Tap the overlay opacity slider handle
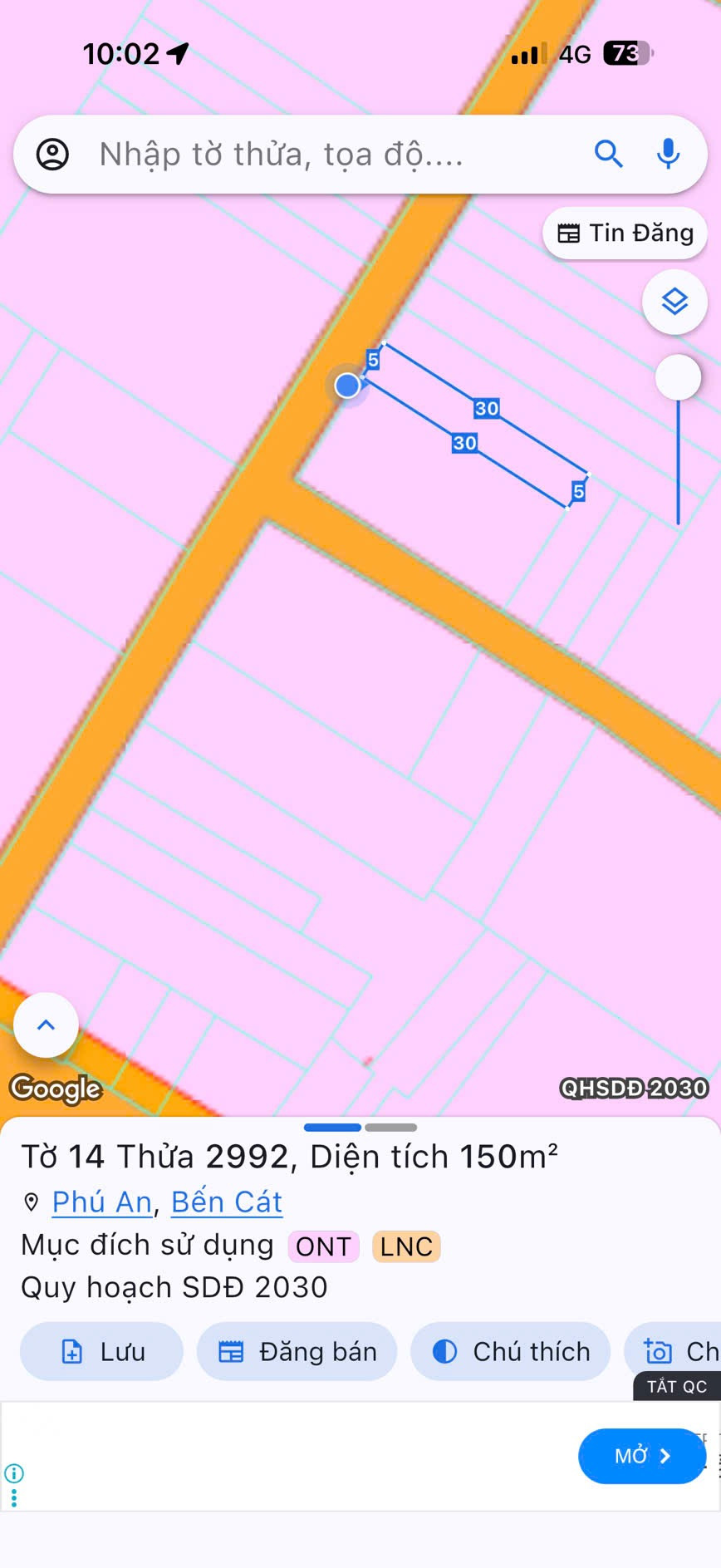 click(678, 377)
